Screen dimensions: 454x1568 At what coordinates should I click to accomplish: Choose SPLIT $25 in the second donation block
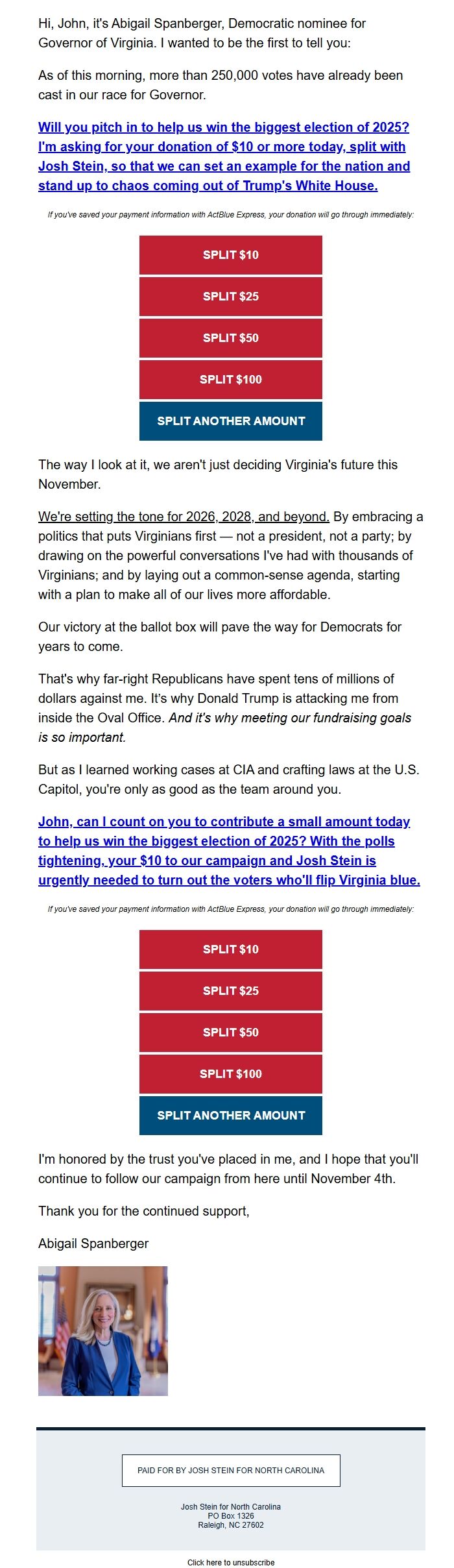point(230,991)
